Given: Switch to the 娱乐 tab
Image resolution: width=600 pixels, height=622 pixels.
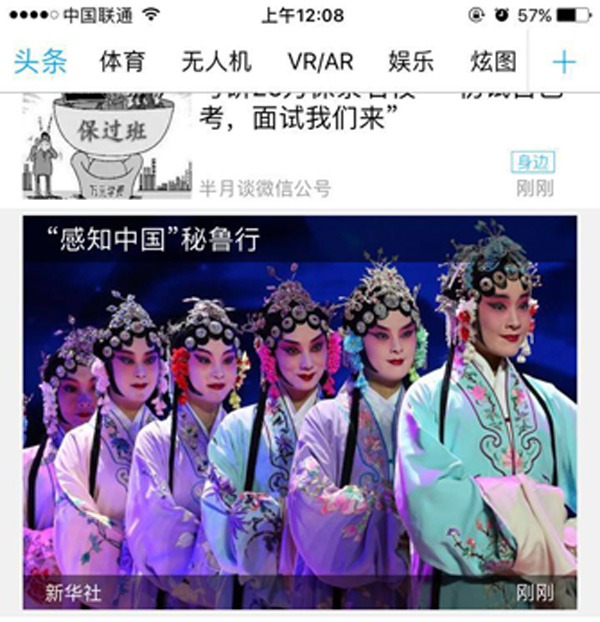Looking at the screenshot, I should tap(411, 62).
